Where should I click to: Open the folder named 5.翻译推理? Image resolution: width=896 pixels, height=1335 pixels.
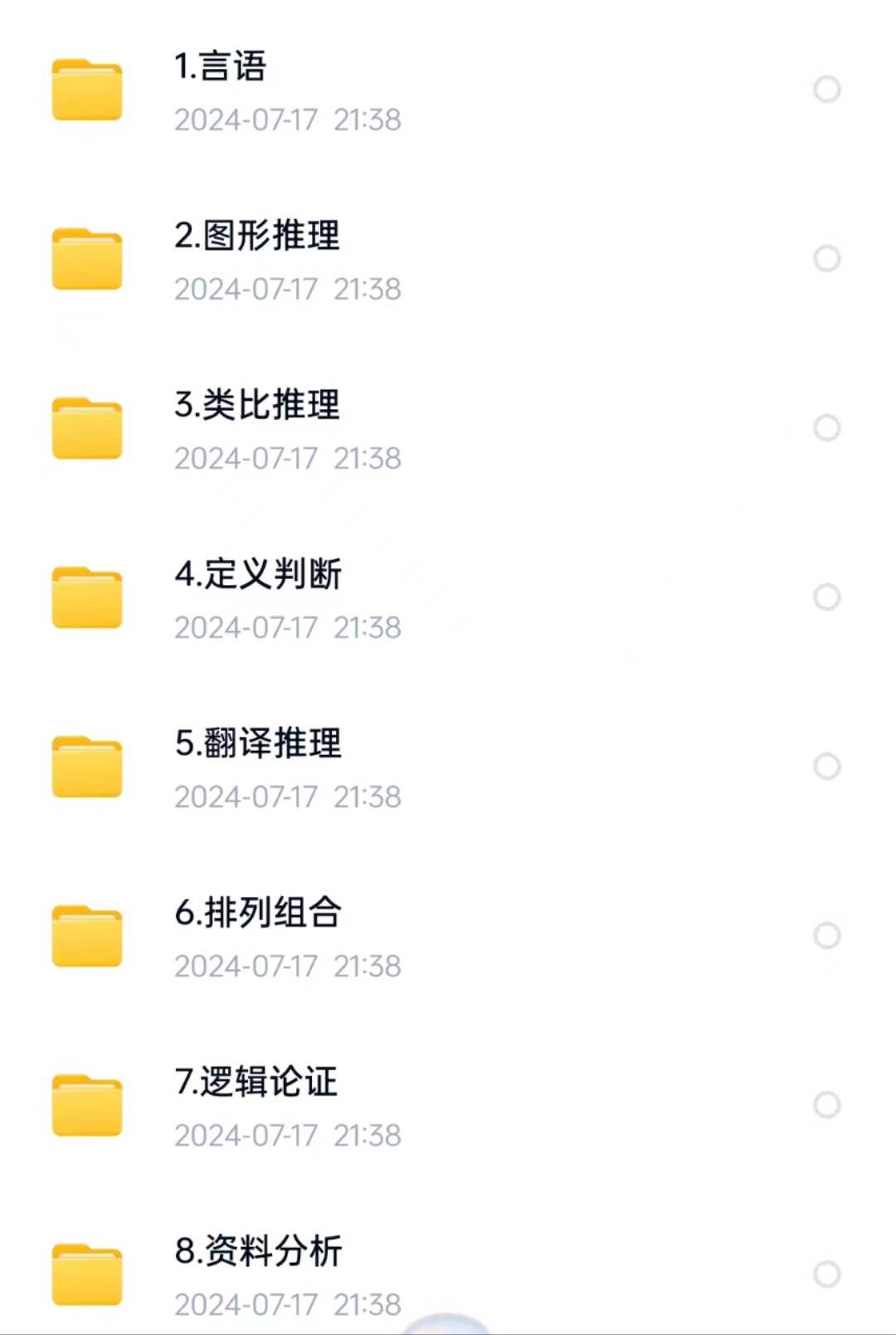(x=257, y=744)
